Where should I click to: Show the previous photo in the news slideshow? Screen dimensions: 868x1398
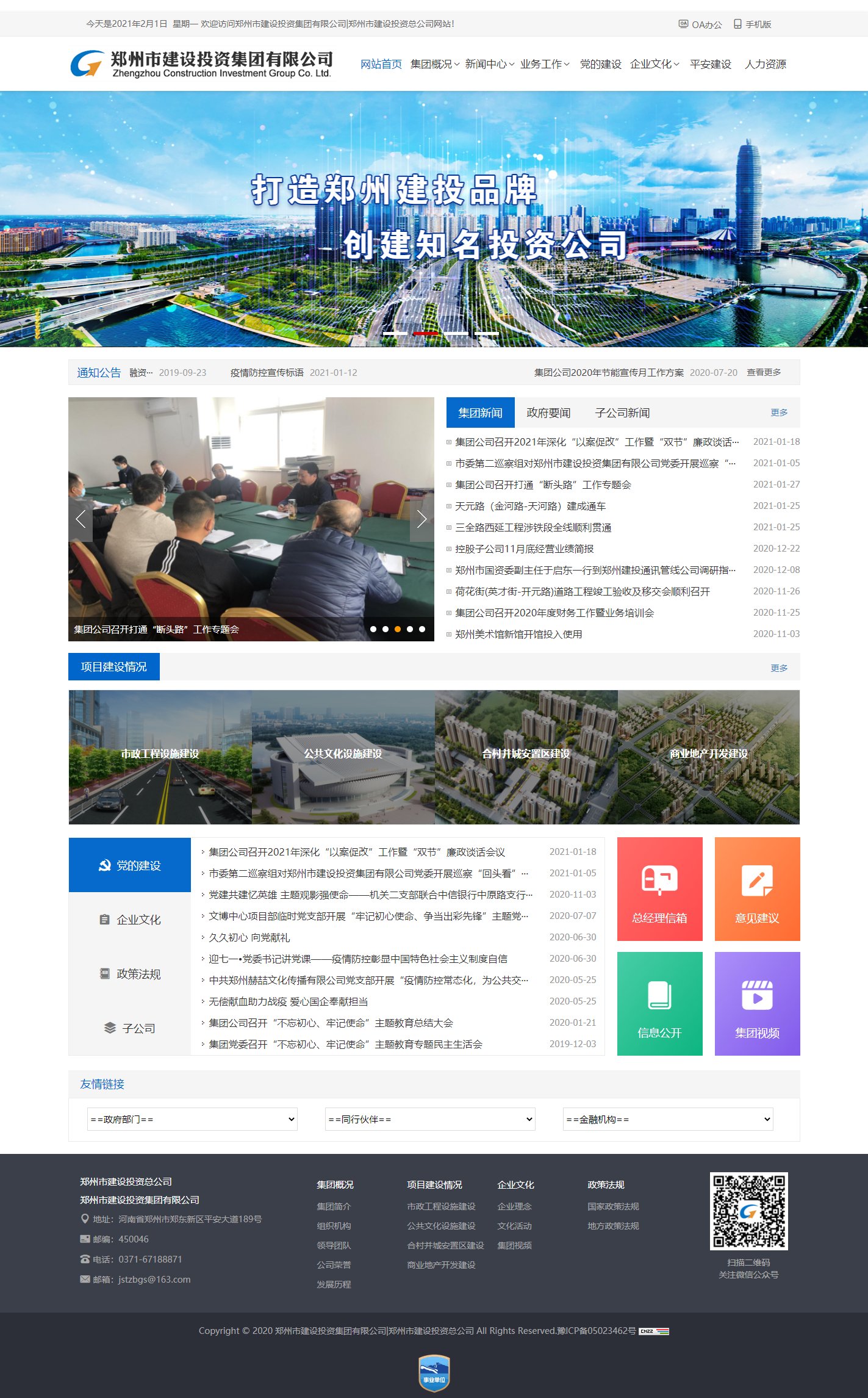pos(81,519)
